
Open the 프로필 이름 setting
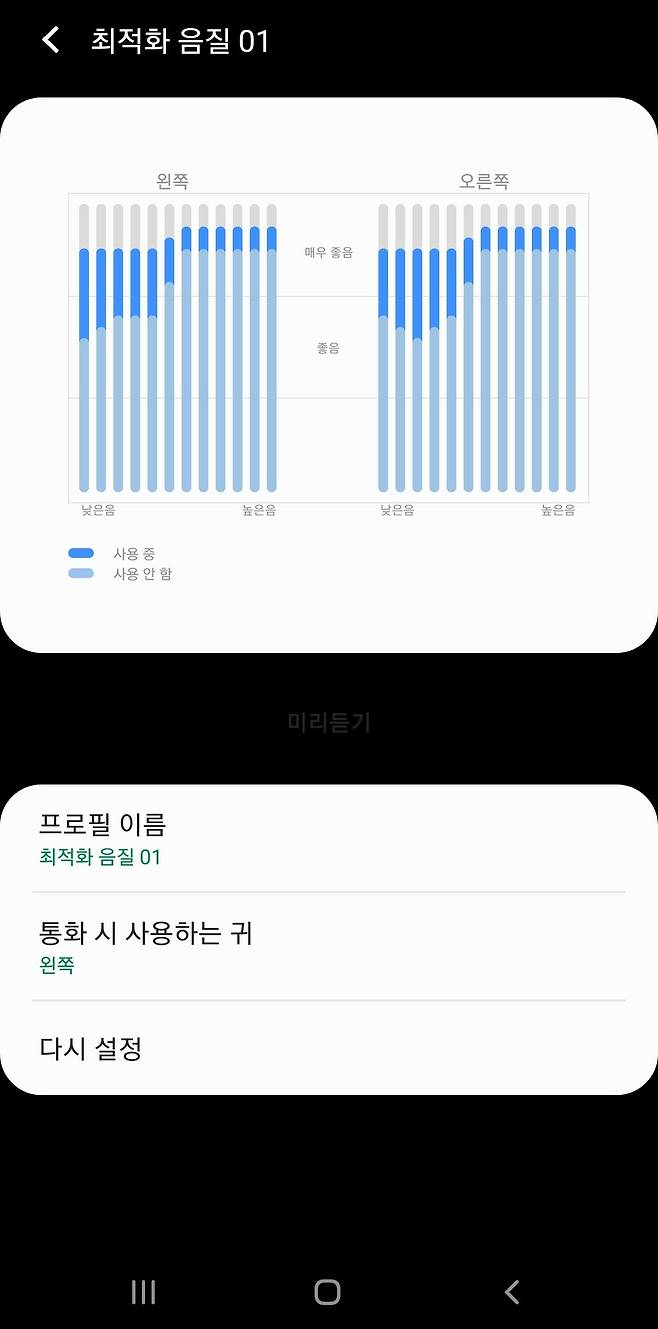coord(329,839)
